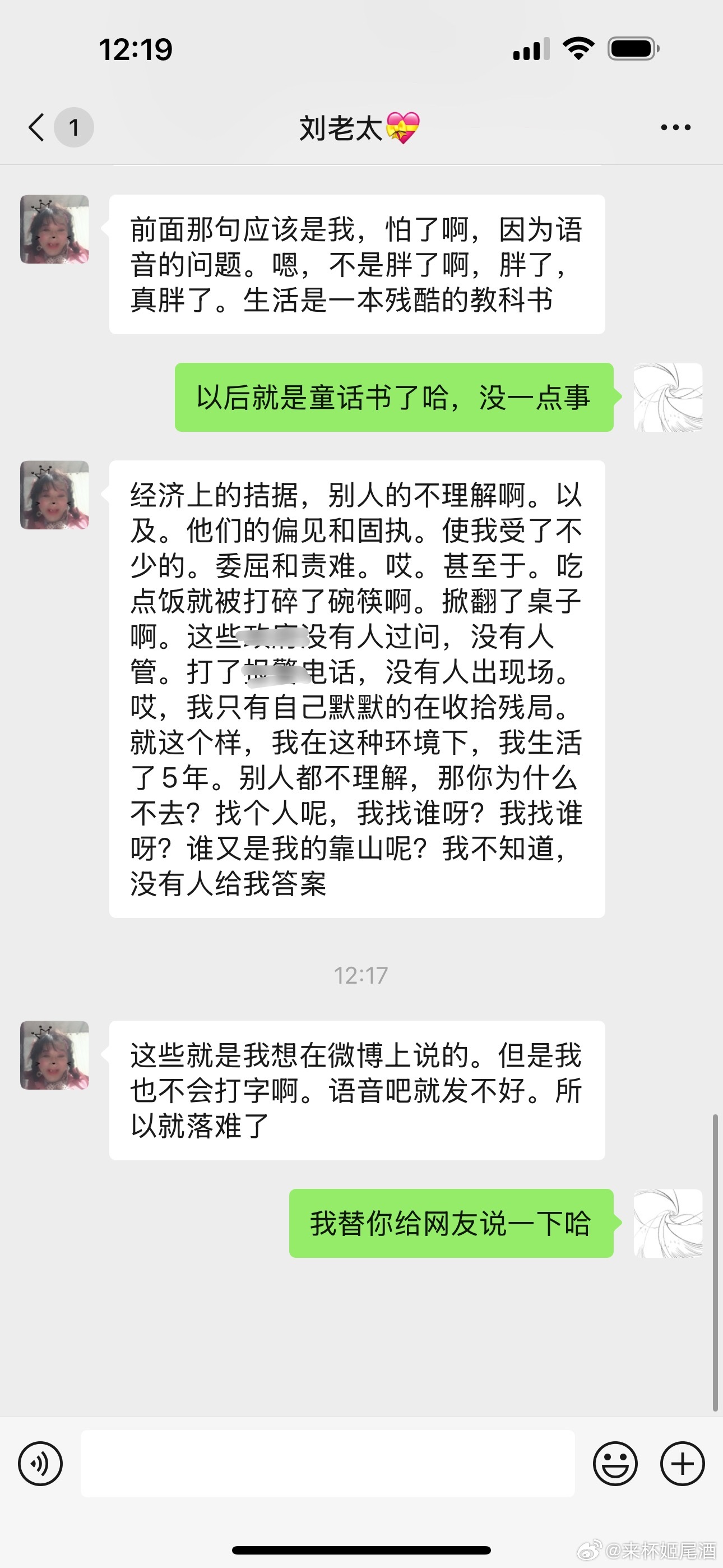The width and height of the screenshot is (723, 1568).
Task: Open my avatar beside 我替你给网友说一下哈
Action: [668, 1223]
